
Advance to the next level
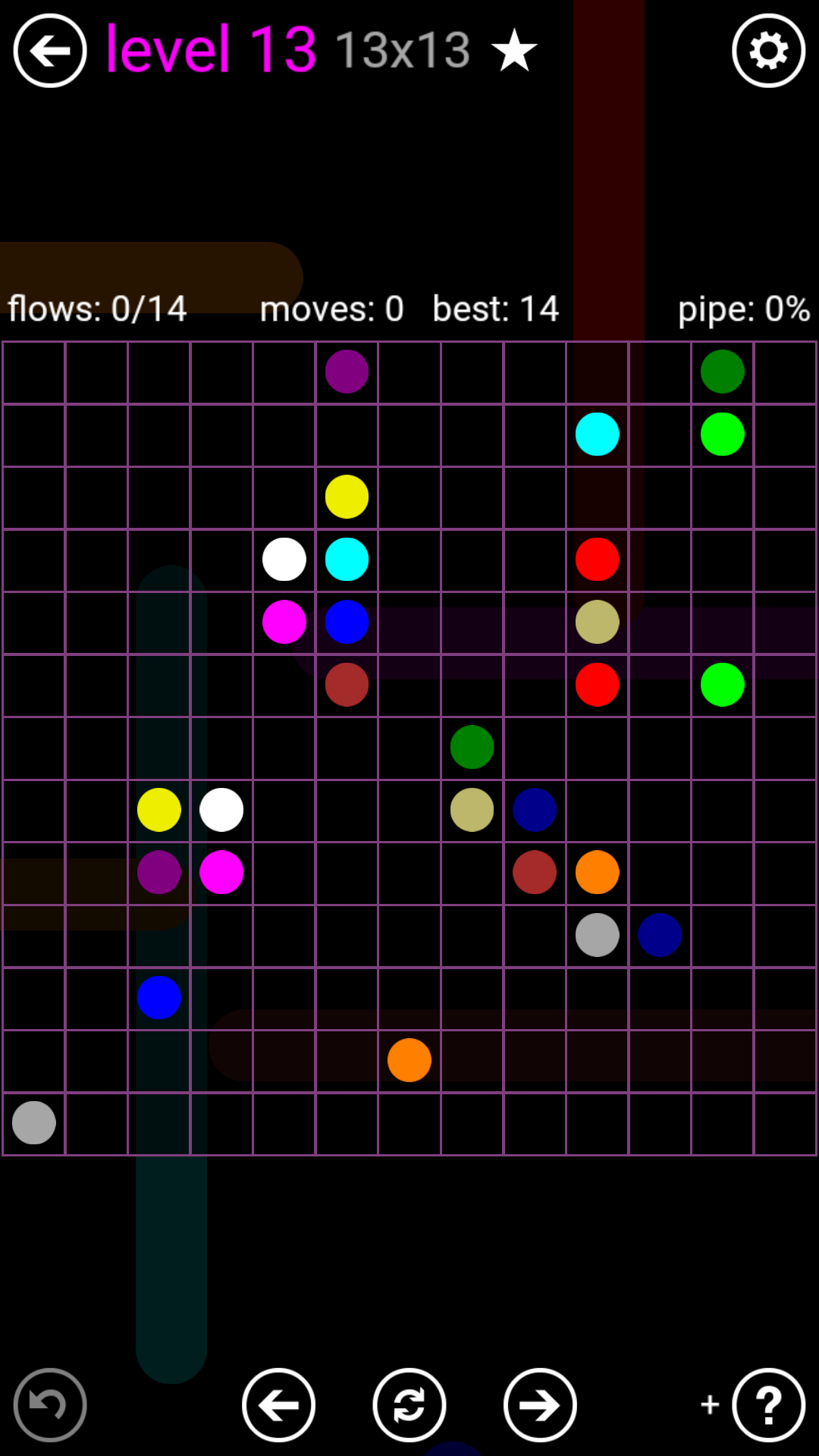(x=540, y=1404)
